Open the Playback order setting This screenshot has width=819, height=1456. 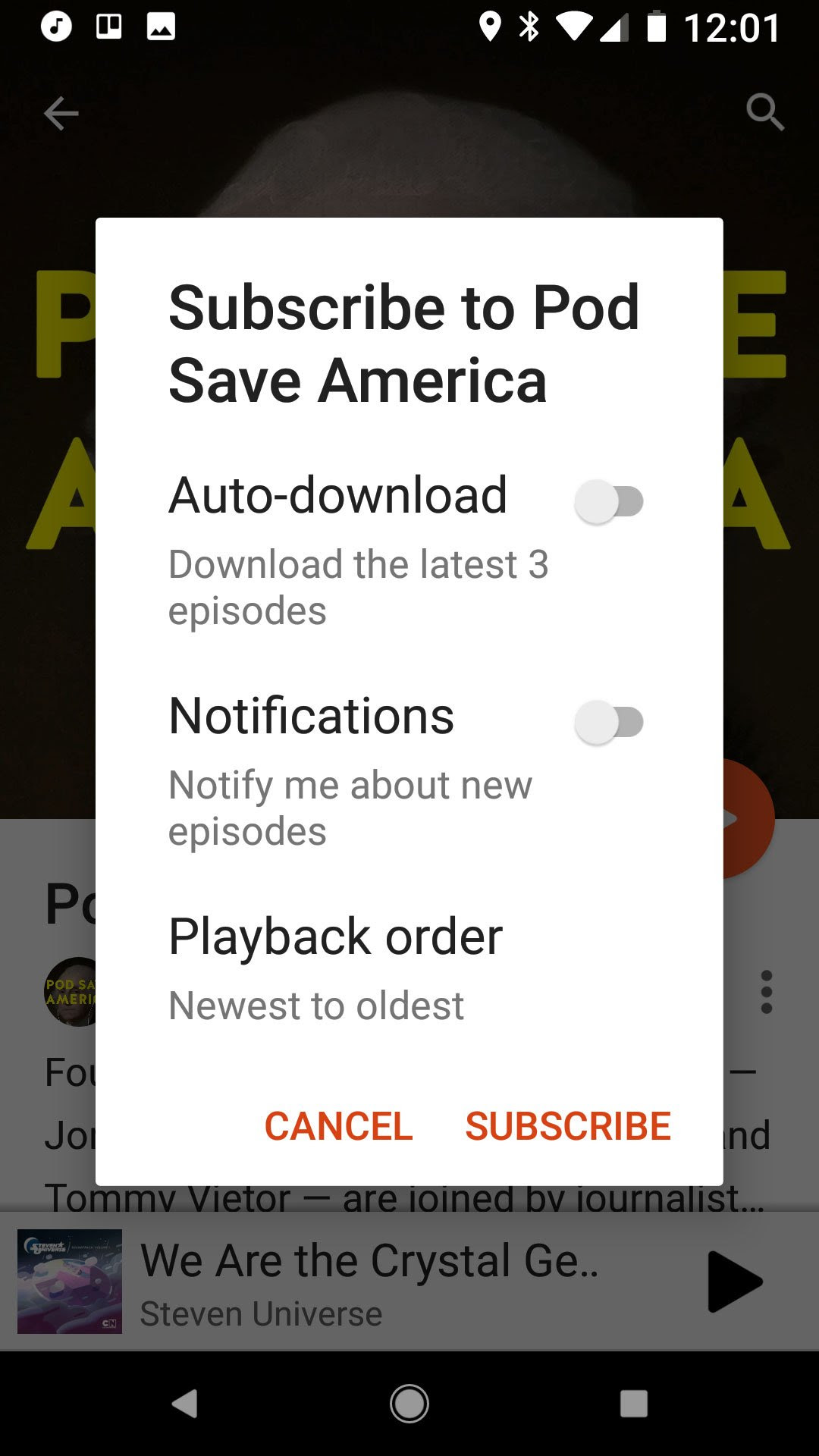click(335, 967)
